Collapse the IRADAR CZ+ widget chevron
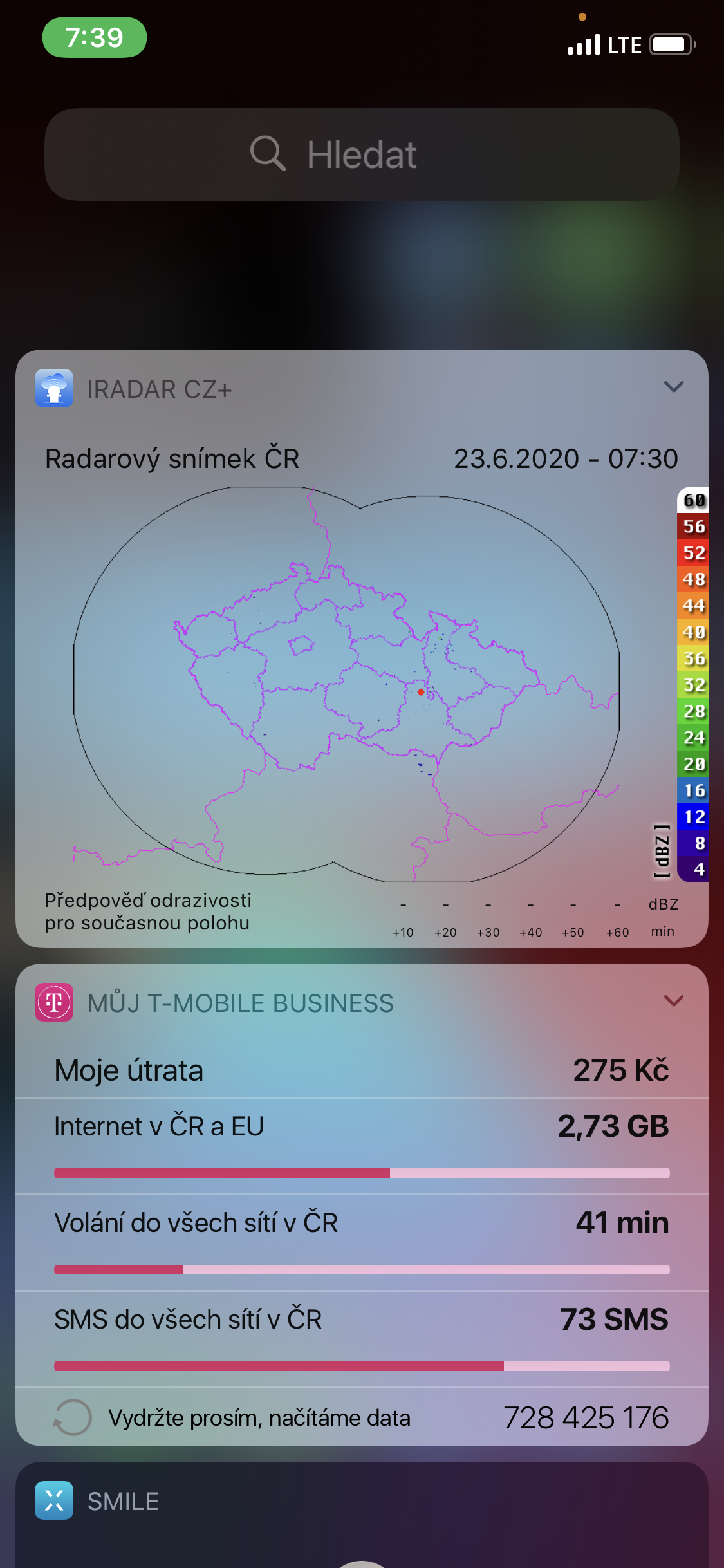The image size is (724, 1568). tap(673, 387)
